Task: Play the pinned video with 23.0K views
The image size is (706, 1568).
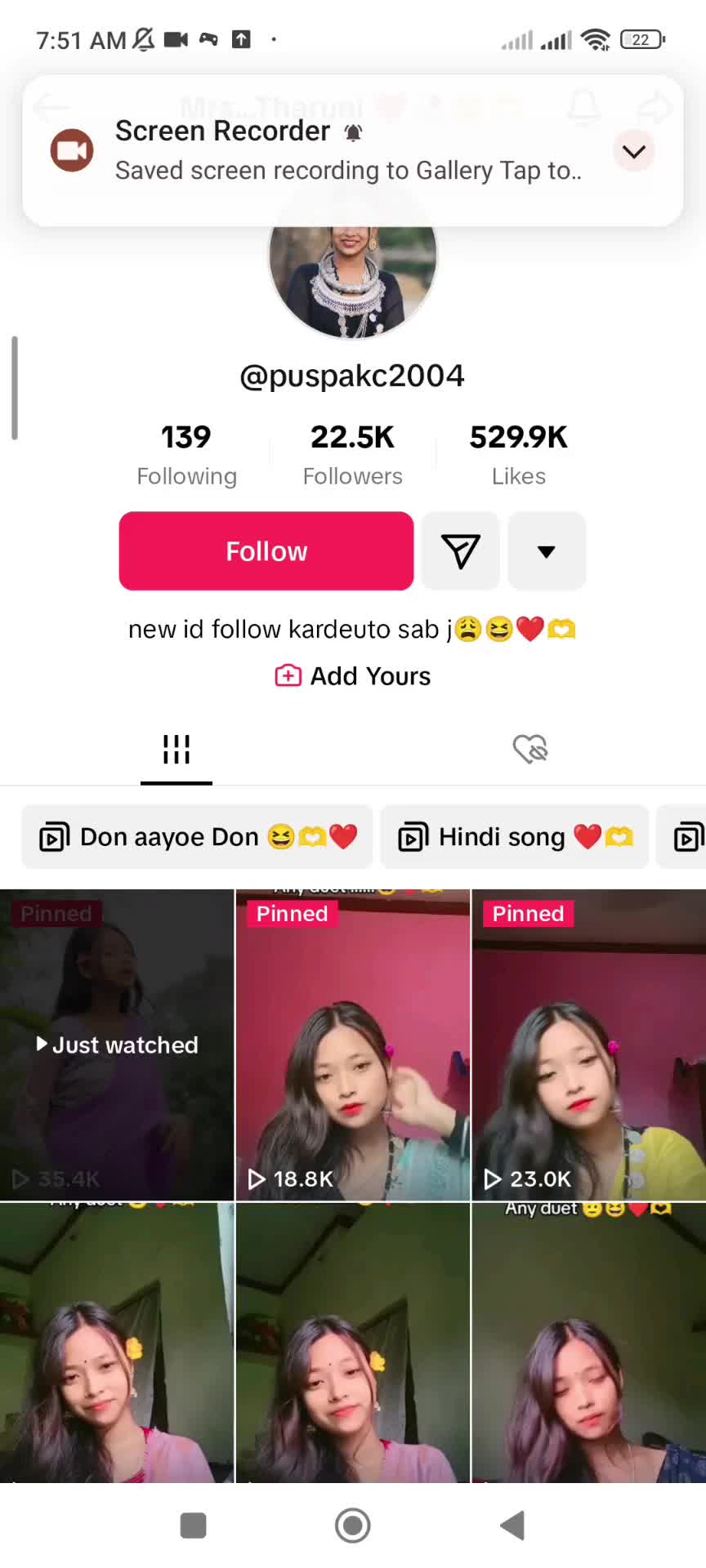Action: pyautogui.click(x=588, y=1045)
